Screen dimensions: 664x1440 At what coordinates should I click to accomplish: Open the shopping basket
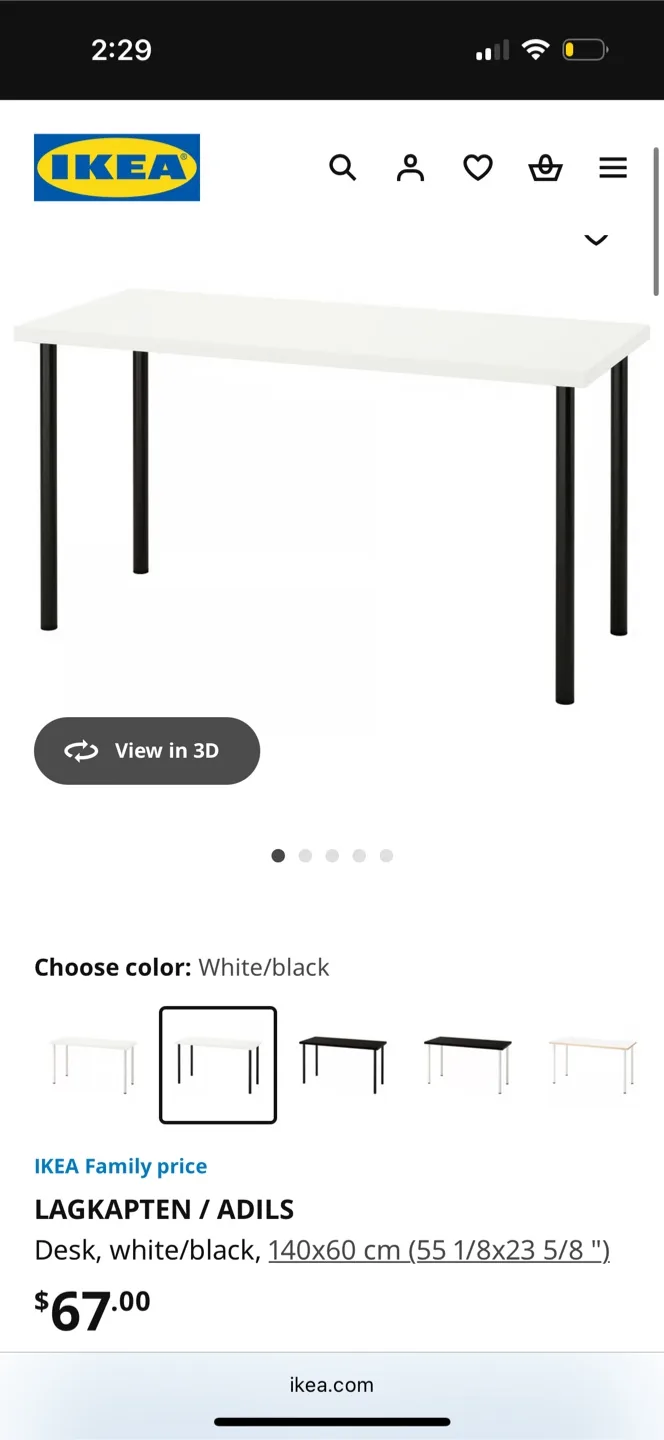pyautogui.click(x=545, y=168)
